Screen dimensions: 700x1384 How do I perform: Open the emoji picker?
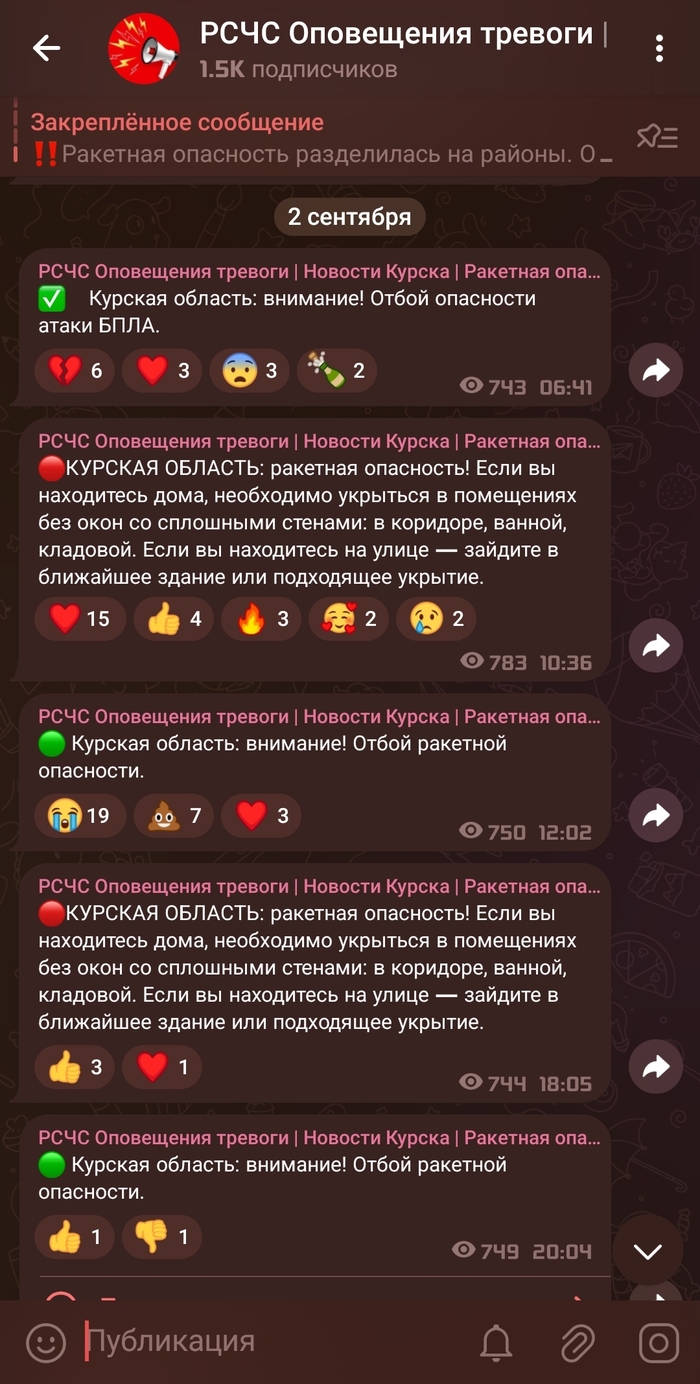coord(45,1342)
